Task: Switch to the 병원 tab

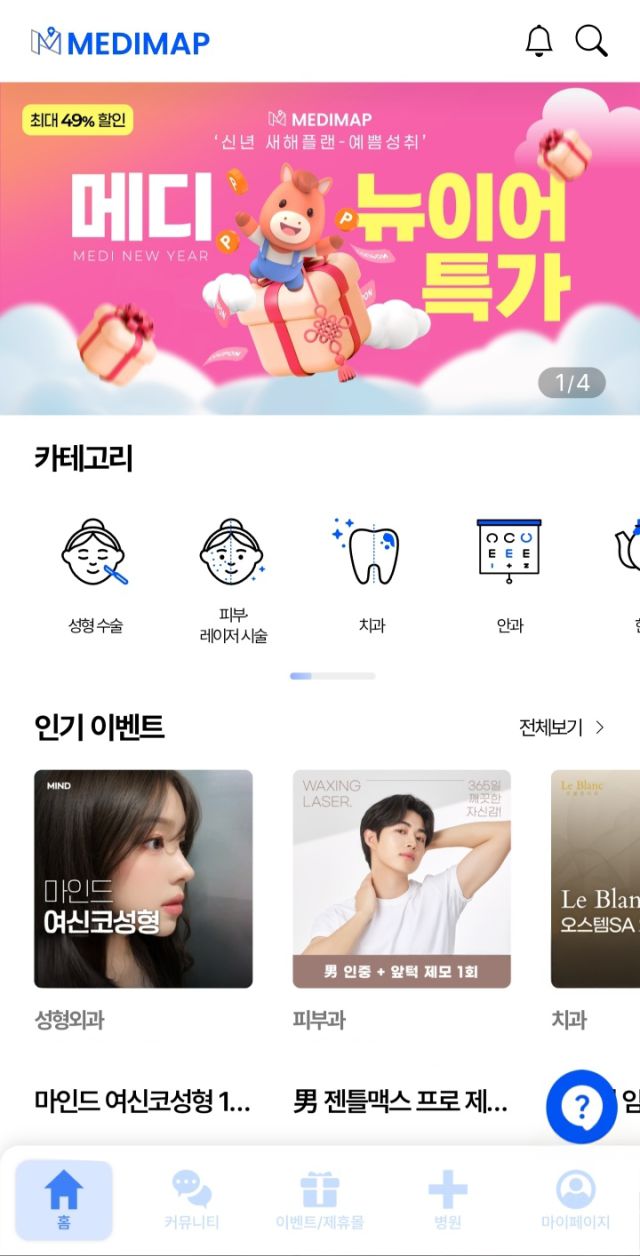Action: (447, 1200)
